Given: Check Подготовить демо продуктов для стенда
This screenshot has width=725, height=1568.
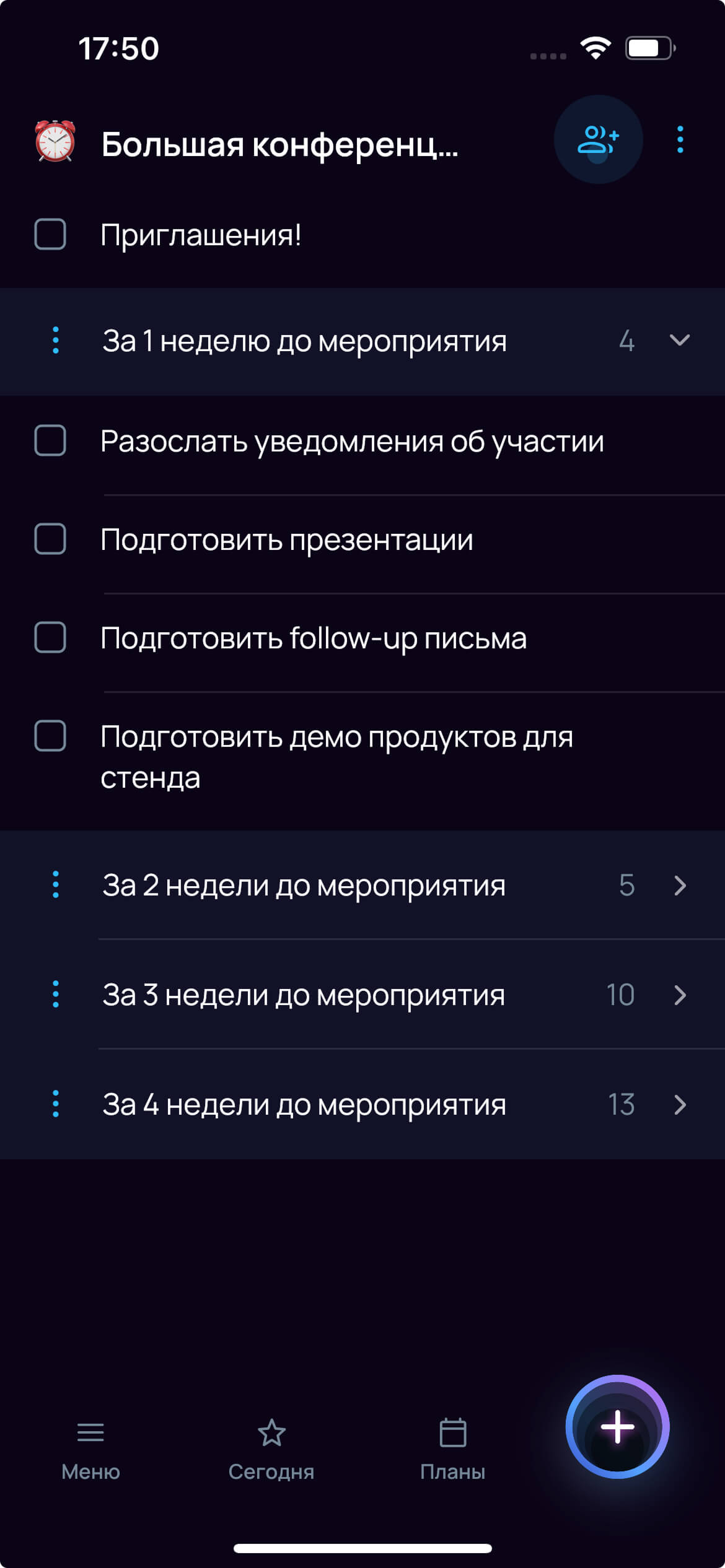Looking at the screenshot, I should [50, 736].
